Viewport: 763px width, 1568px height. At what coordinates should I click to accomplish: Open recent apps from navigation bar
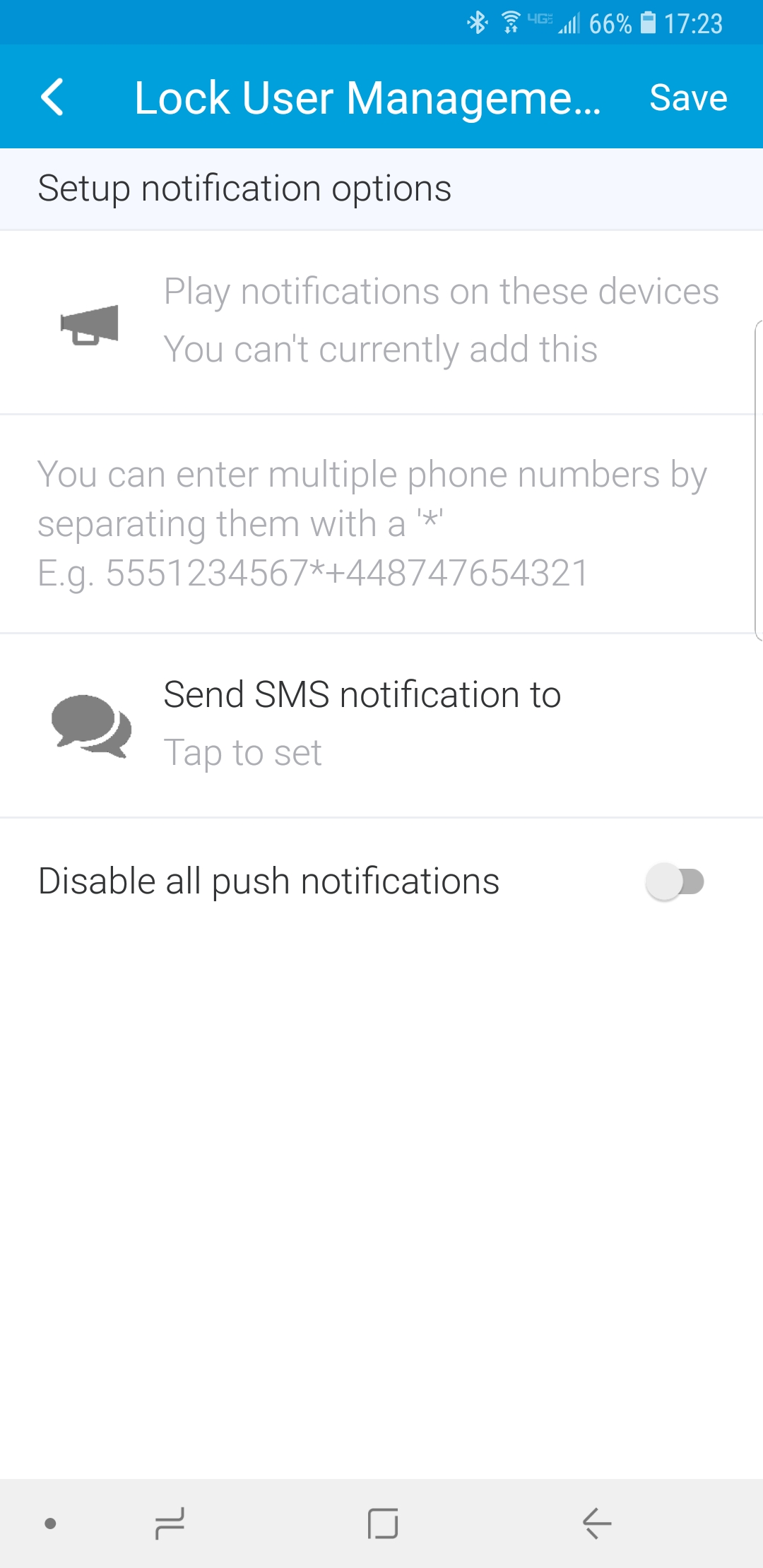pos(170,1524)
